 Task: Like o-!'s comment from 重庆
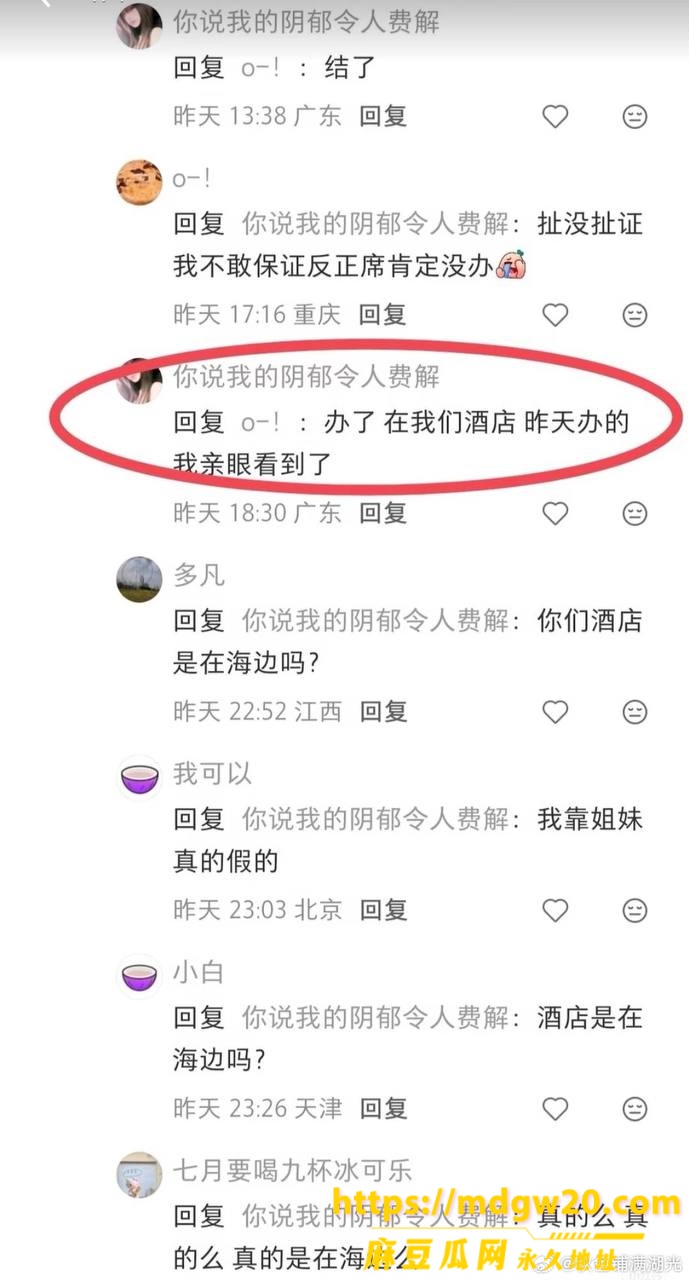point(555,315)
